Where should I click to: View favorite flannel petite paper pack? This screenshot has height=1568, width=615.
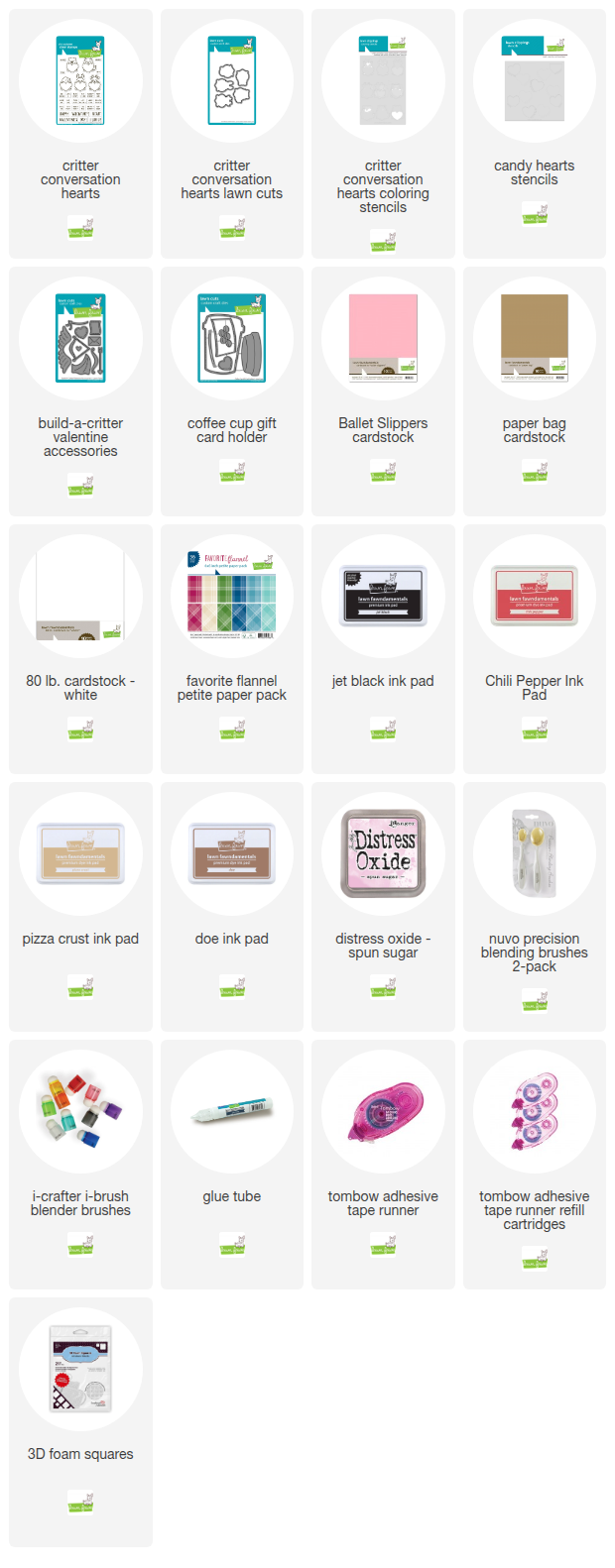(x=232, y=597)
